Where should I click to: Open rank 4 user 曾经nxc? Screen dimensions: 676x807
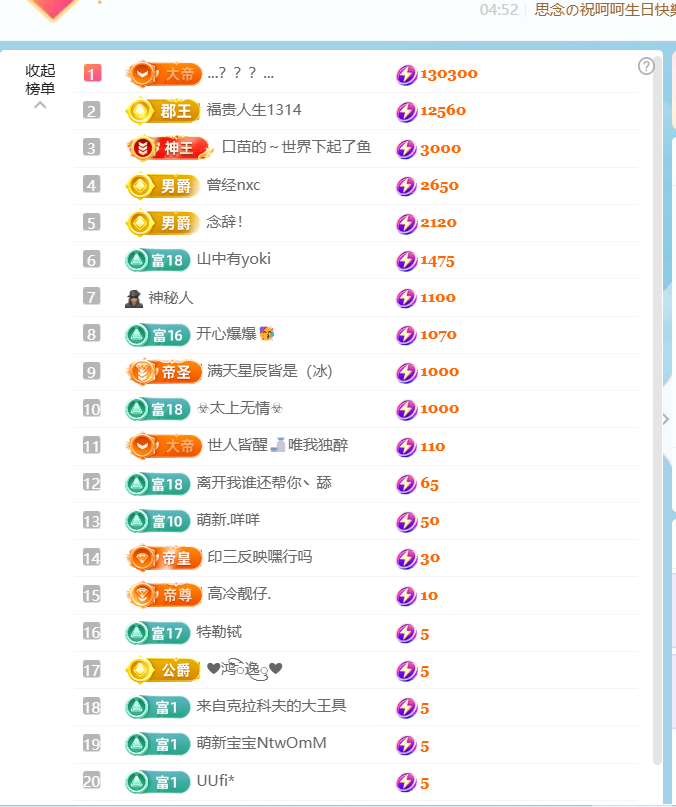coord(233,185)
